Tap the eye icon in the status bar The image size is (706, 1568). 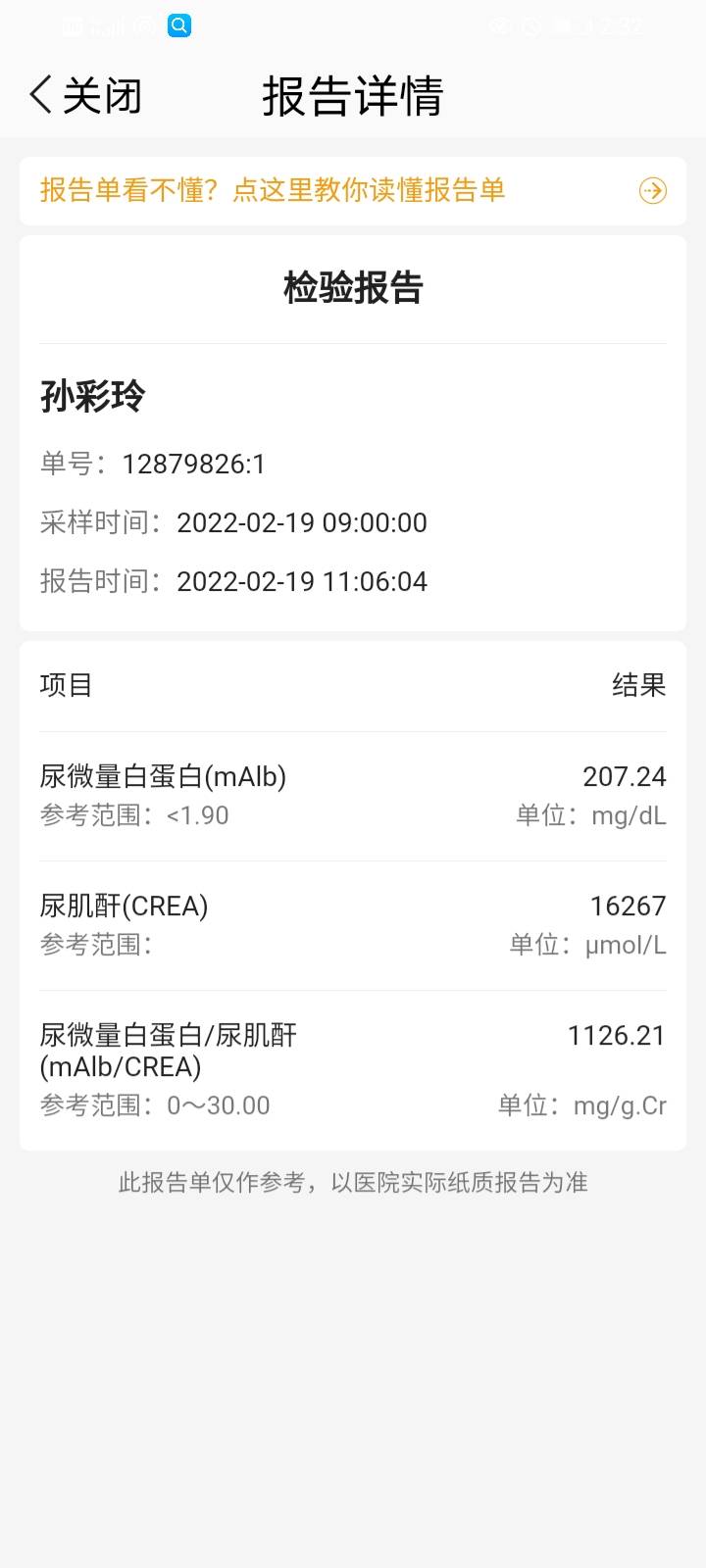tap(500, 24)
